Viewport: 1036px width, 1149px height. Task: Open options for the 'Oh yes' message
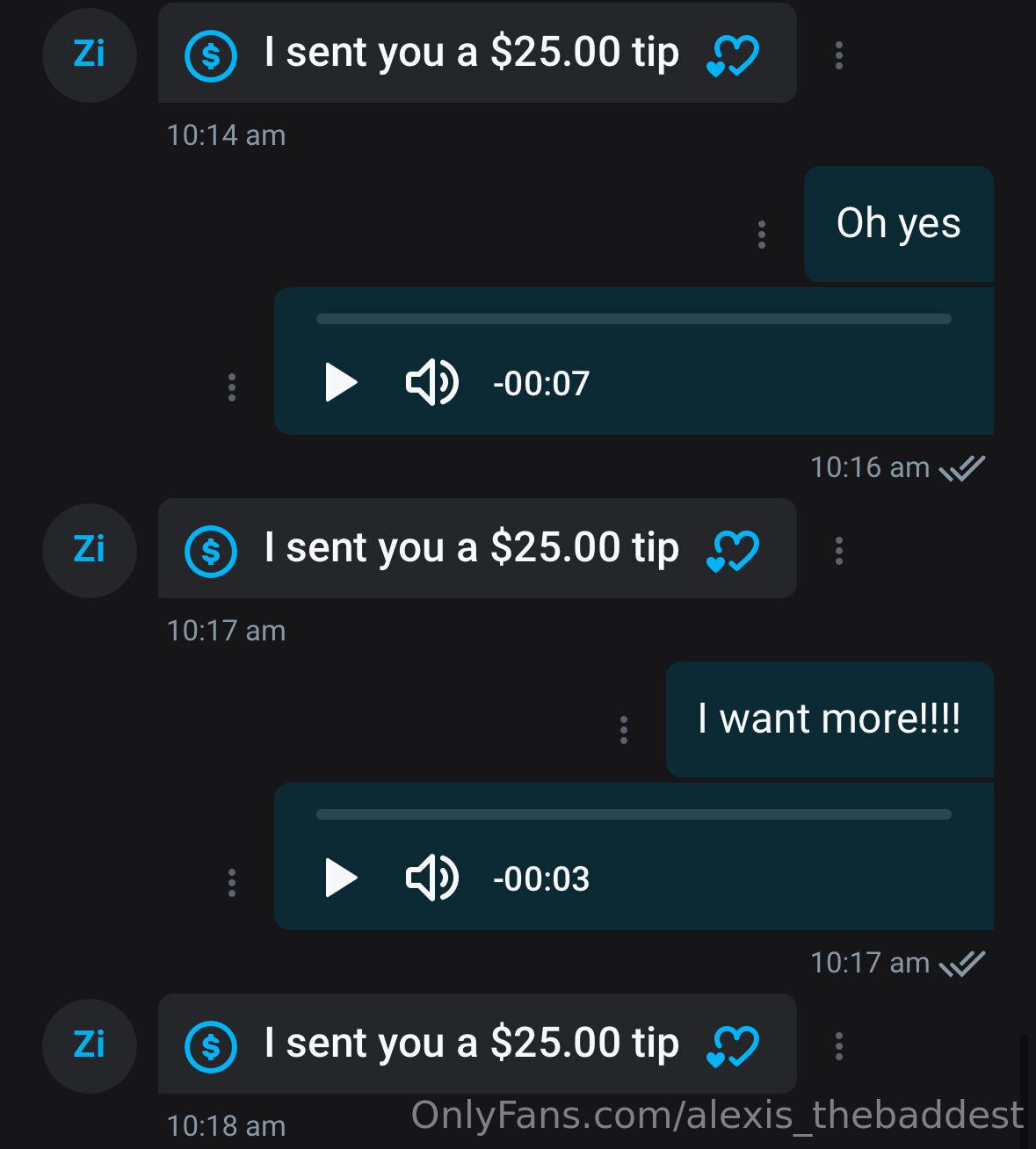tap(762, 235)
